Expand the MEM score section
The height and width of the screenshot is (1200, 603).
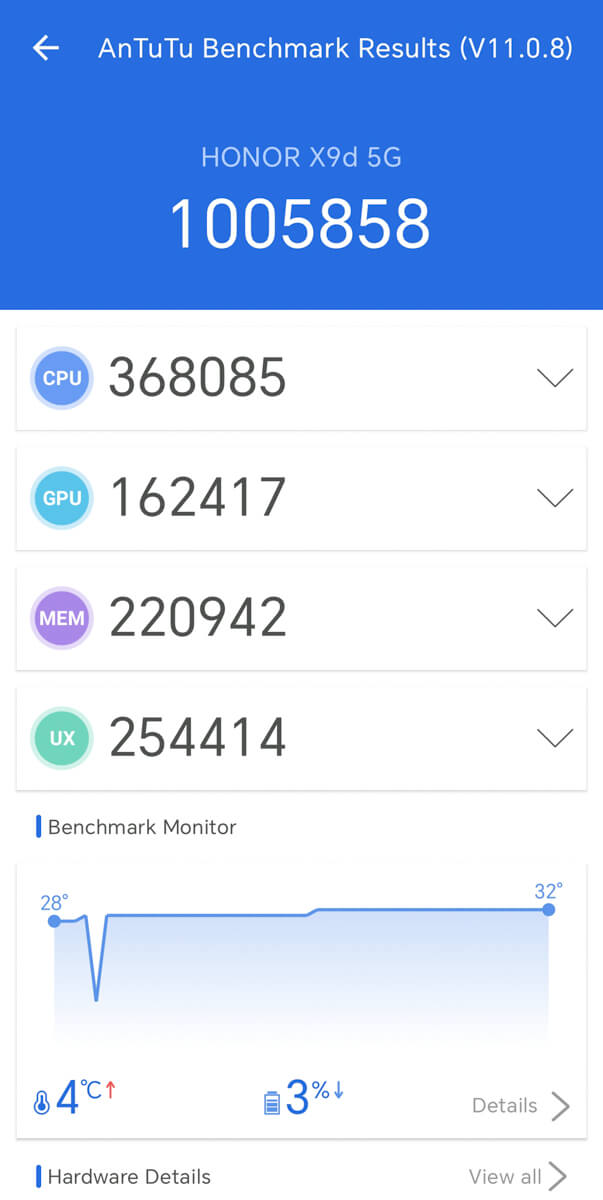click(x=554, y=618)
